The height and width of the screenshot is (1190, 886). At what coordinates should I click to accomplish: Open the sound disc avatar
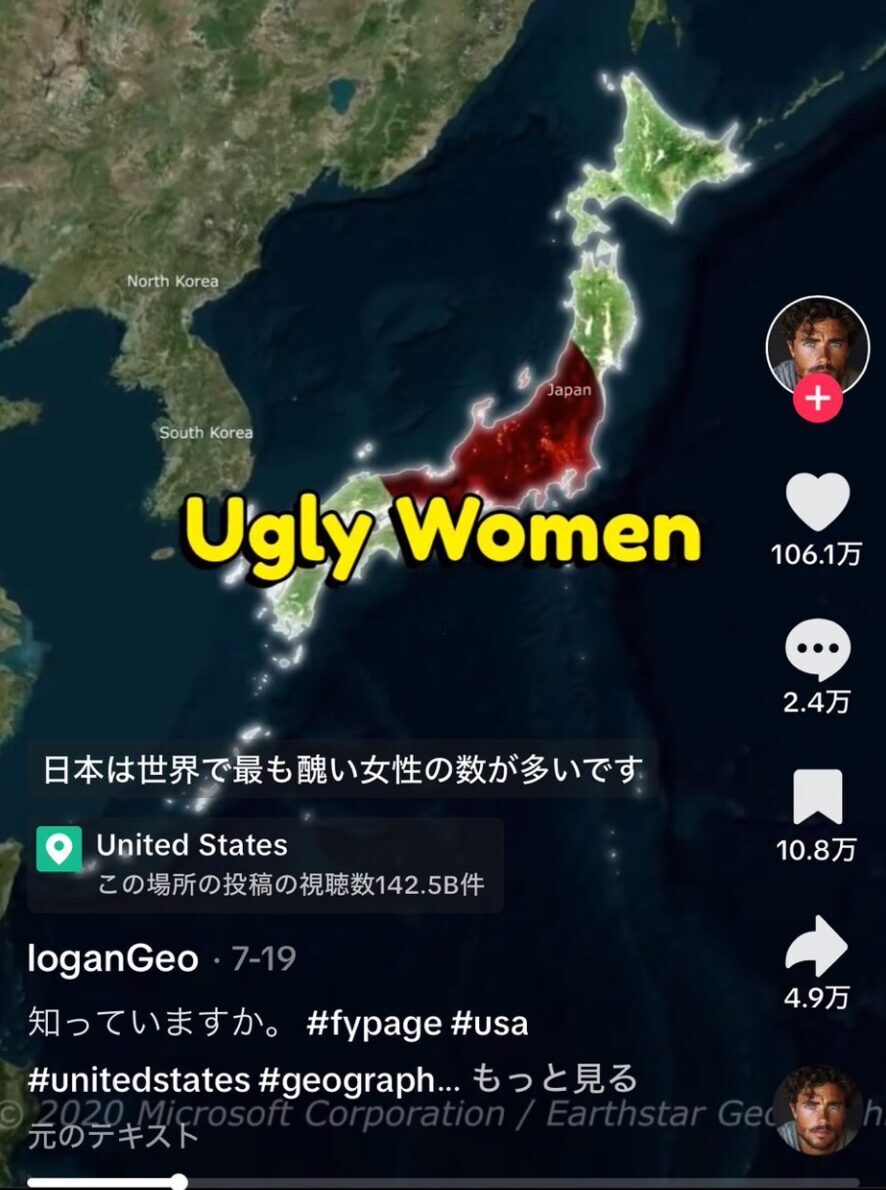coord(817,1107)
